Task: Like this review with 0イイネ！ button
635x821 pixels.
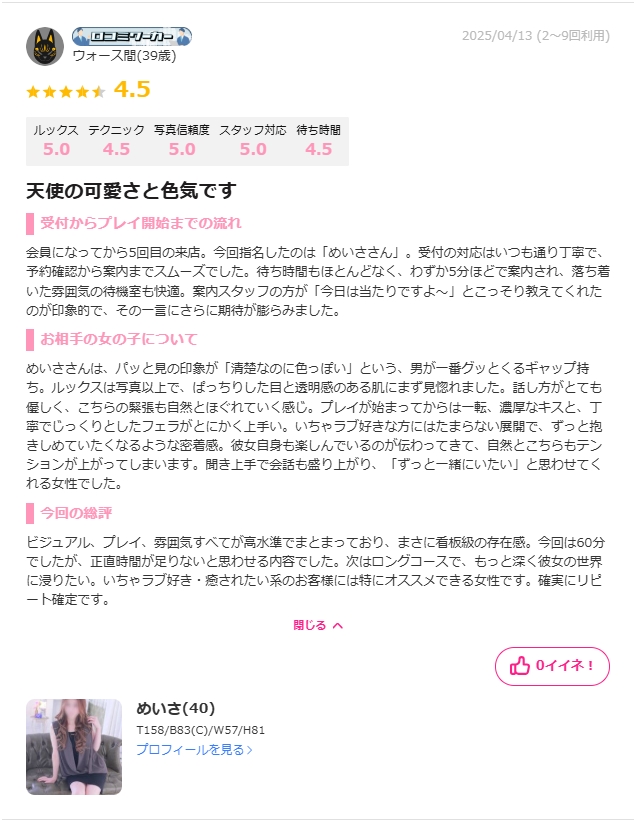Action: 552,665
